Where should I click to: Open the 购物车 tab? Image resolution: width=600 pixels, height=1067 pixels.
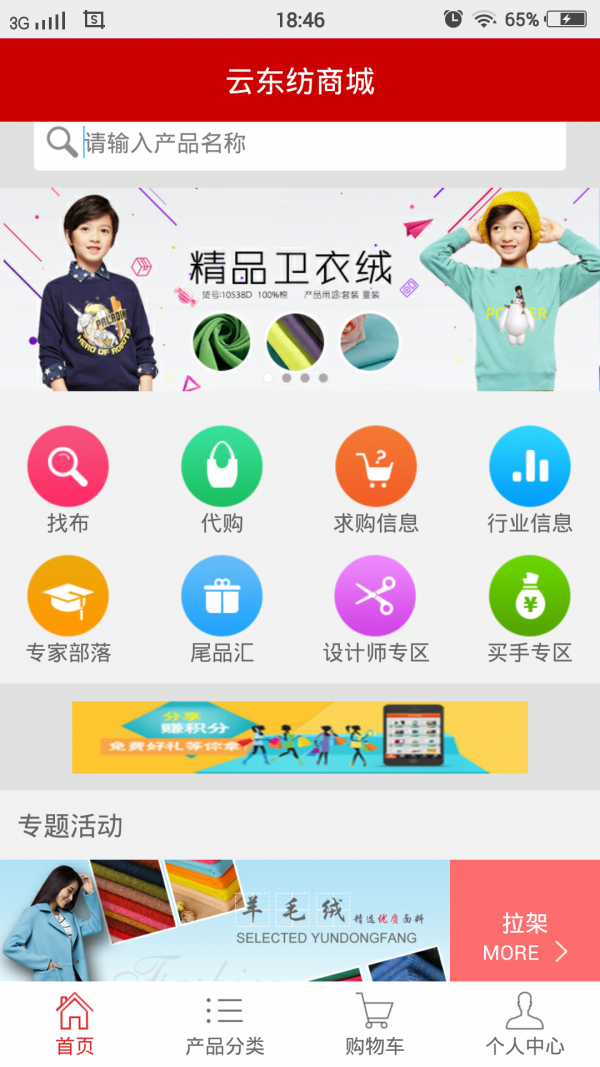(x=375, y=1025)
